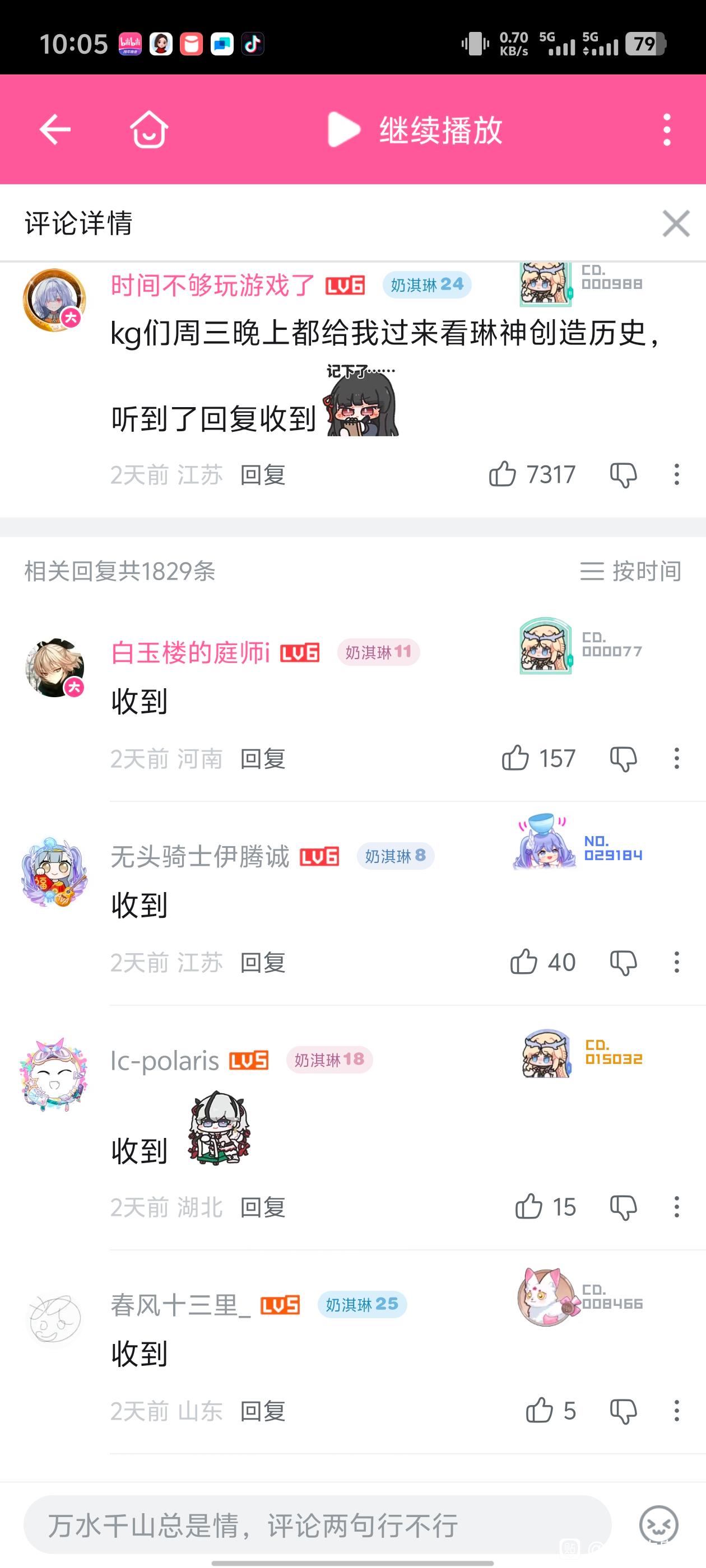
Task: Open the home icon in top bar
Action: (x=149, y=129)
